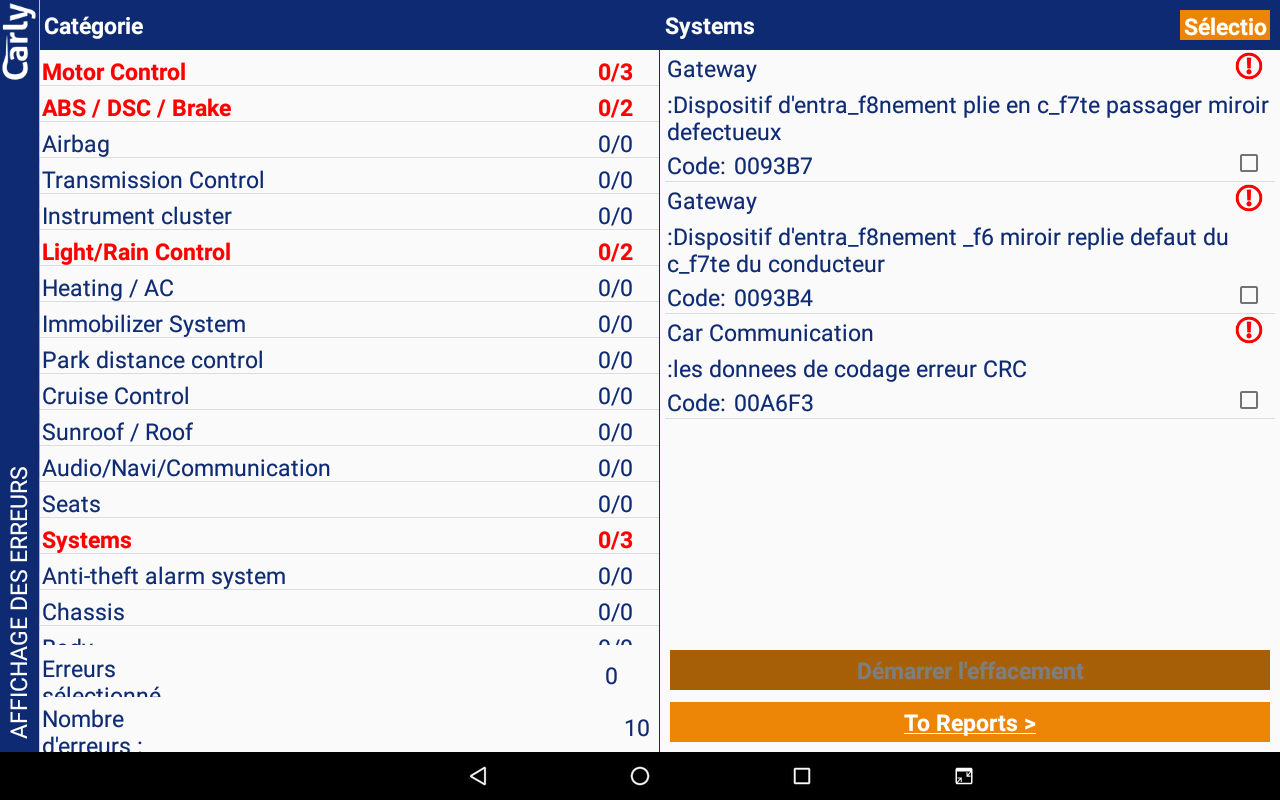1280x800 pixels.
Task: Check the box for code 0093B7
Action: 1248,163
